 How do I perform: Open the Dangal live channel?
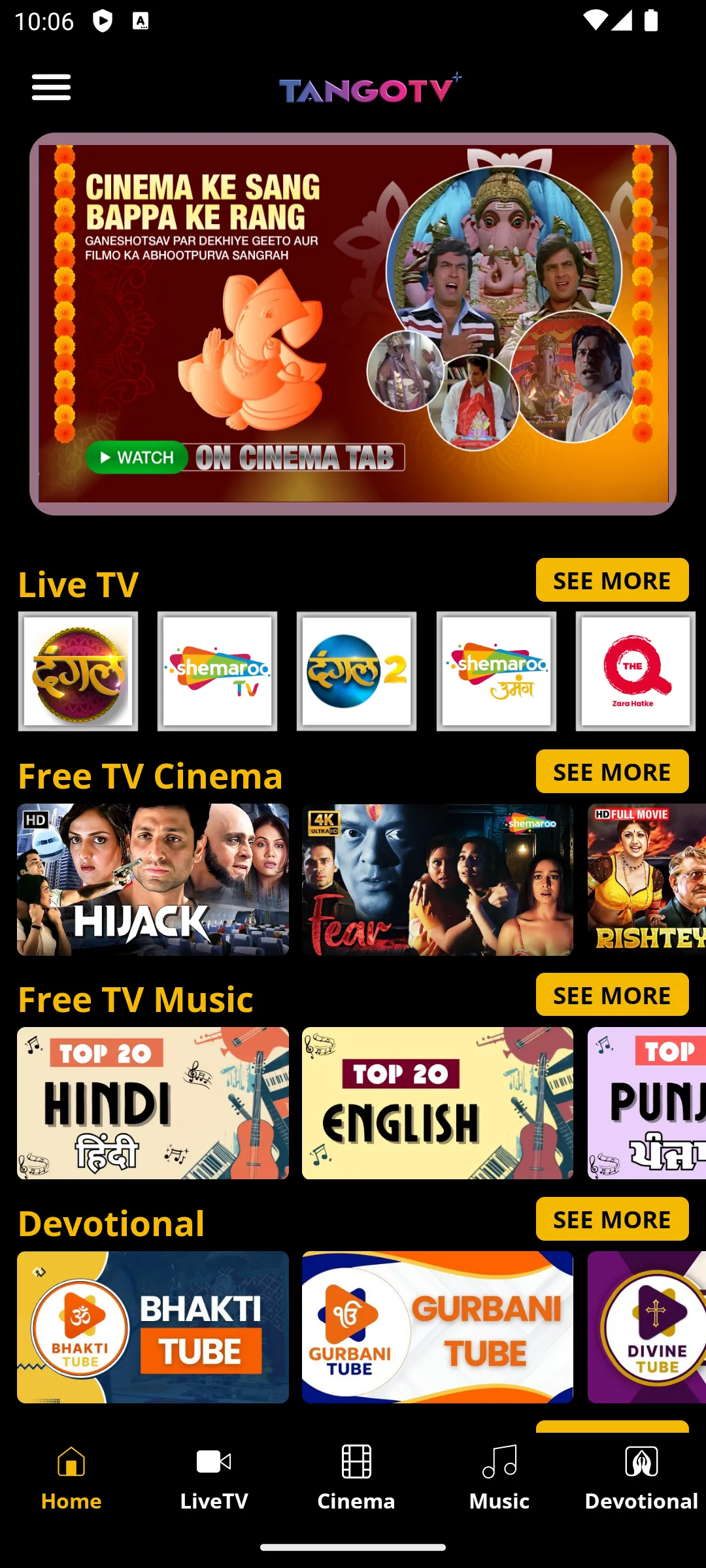[78, 671]
